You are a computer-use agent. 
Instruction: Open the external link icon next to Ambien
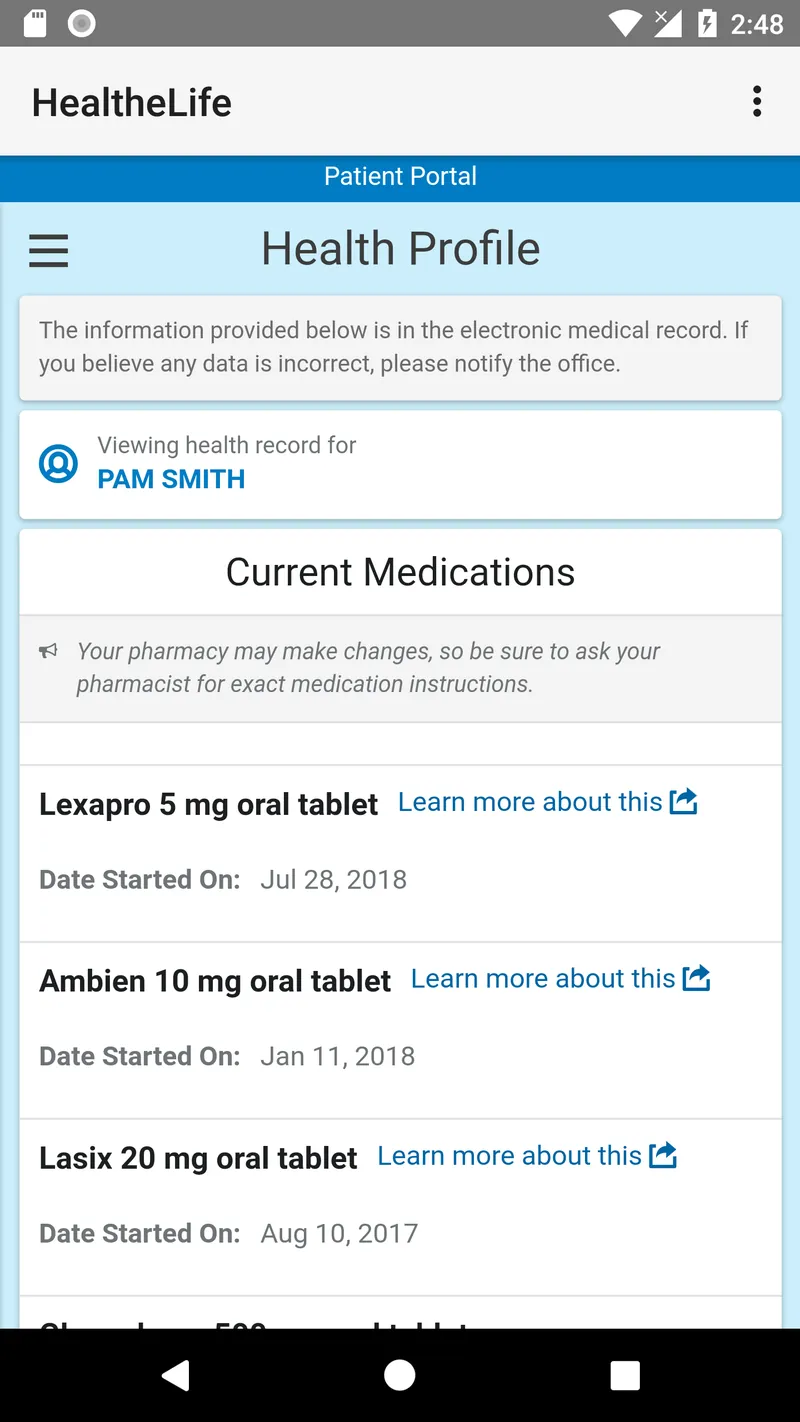pos(697,978)
